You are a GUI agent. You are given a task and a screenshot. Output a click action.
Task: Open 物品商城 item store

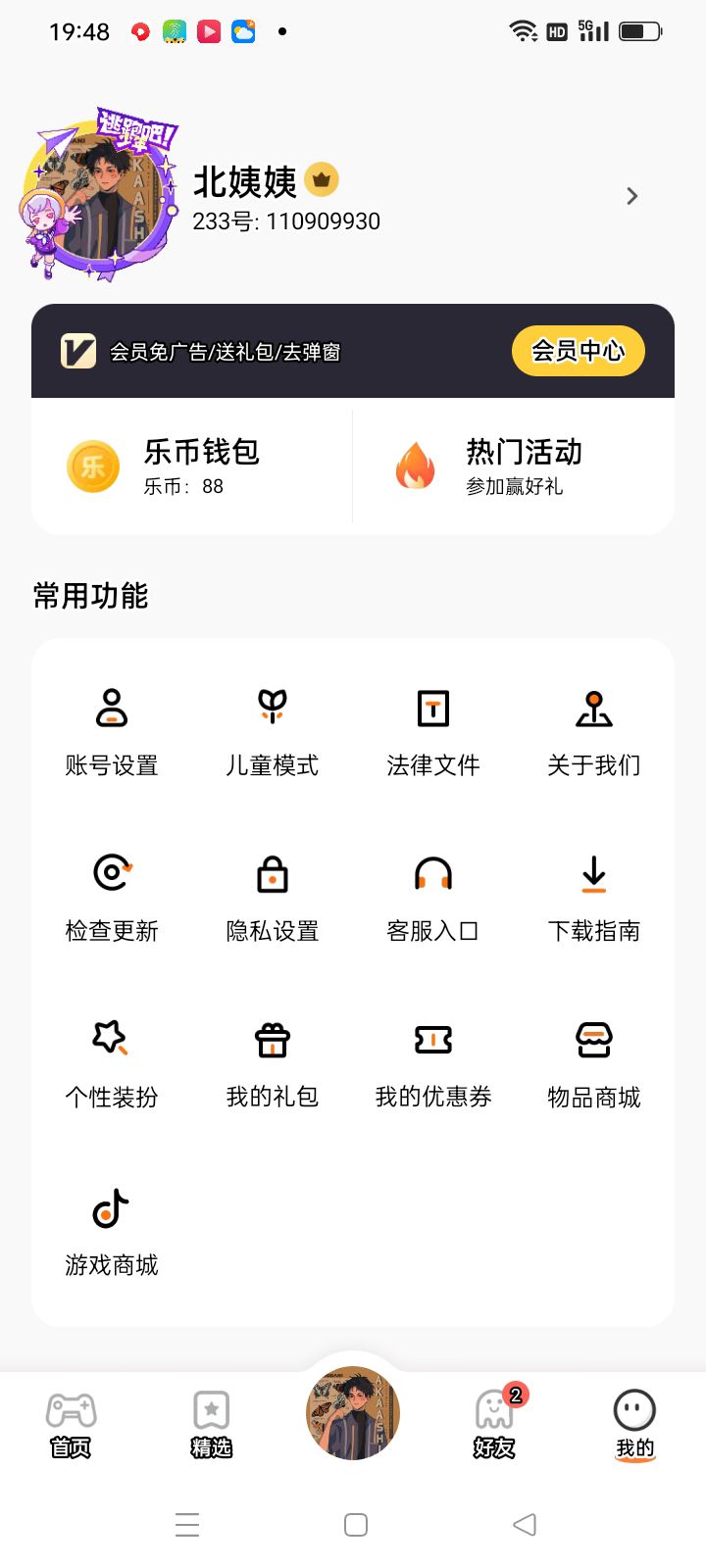tap(593, 1063)
